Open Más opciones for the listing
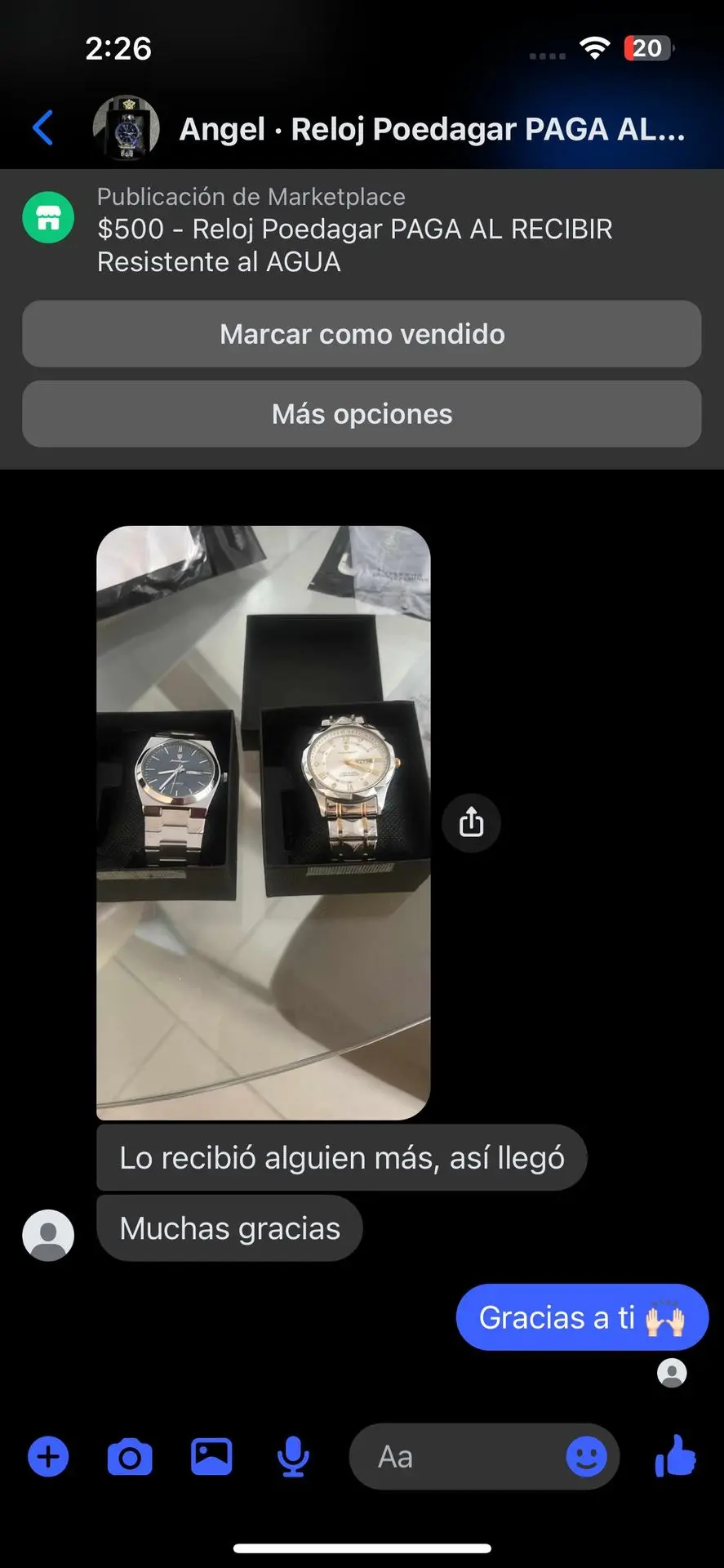The image size is (724, 1568). click(362, 414)
